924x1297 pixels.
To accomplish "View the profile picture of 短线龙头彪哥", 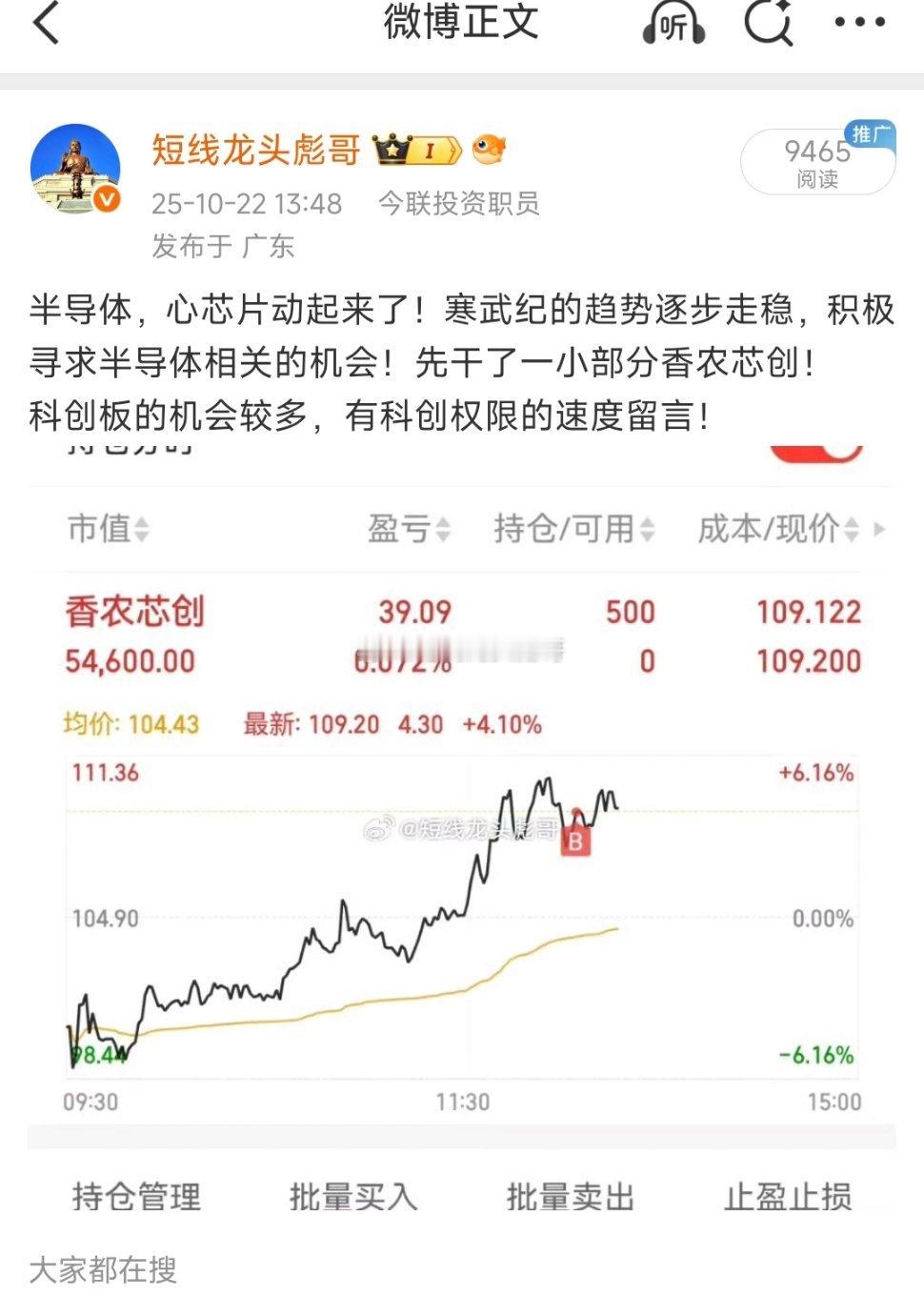I will [x=75, y=169].
